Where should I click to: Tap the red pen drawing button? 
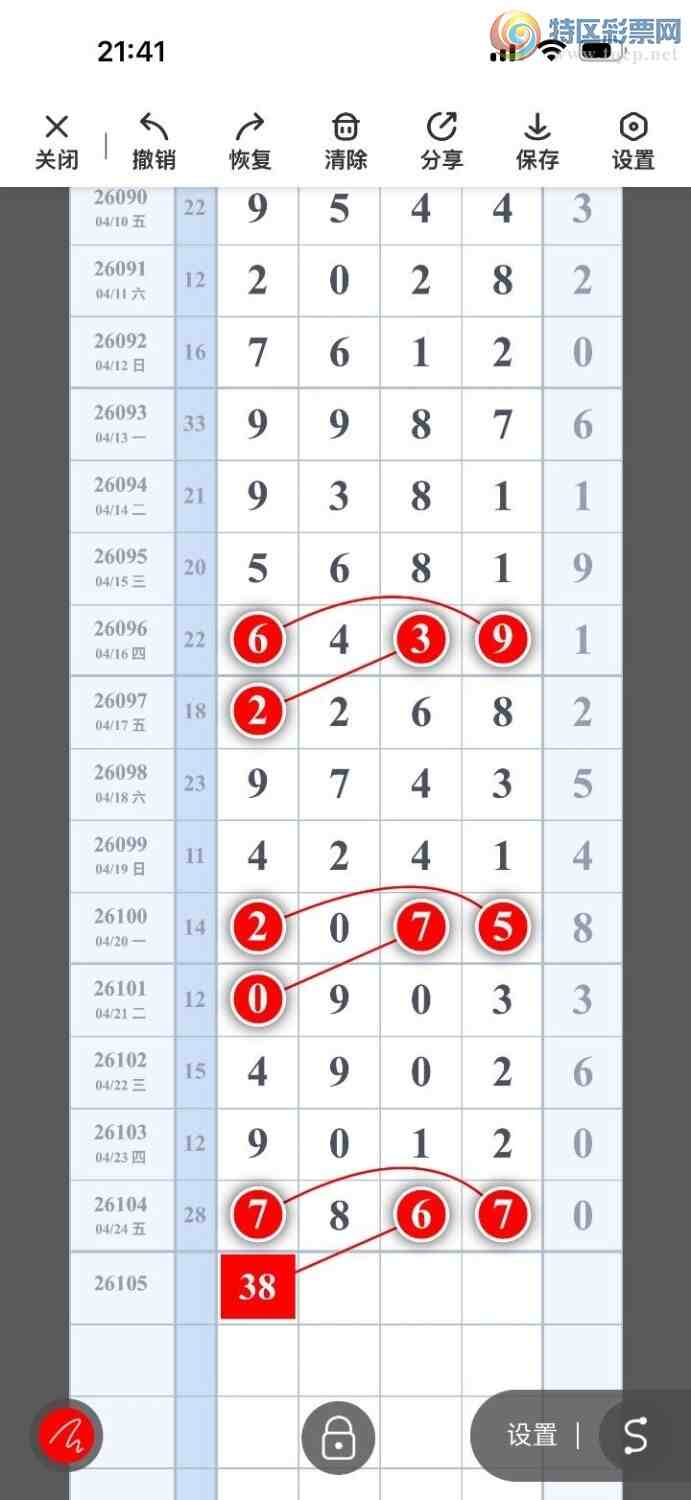click(65, 1437)
